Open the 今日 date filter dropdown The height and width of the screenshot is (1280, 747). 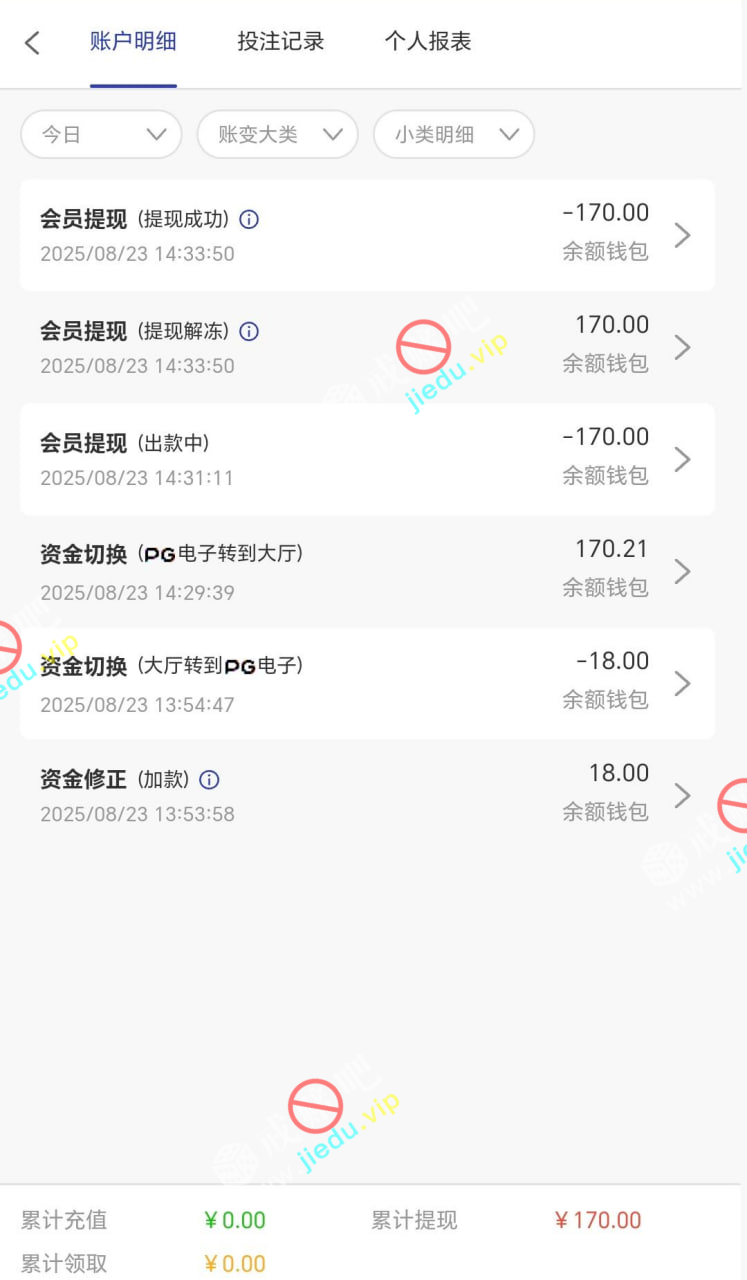tap(101, 135)
